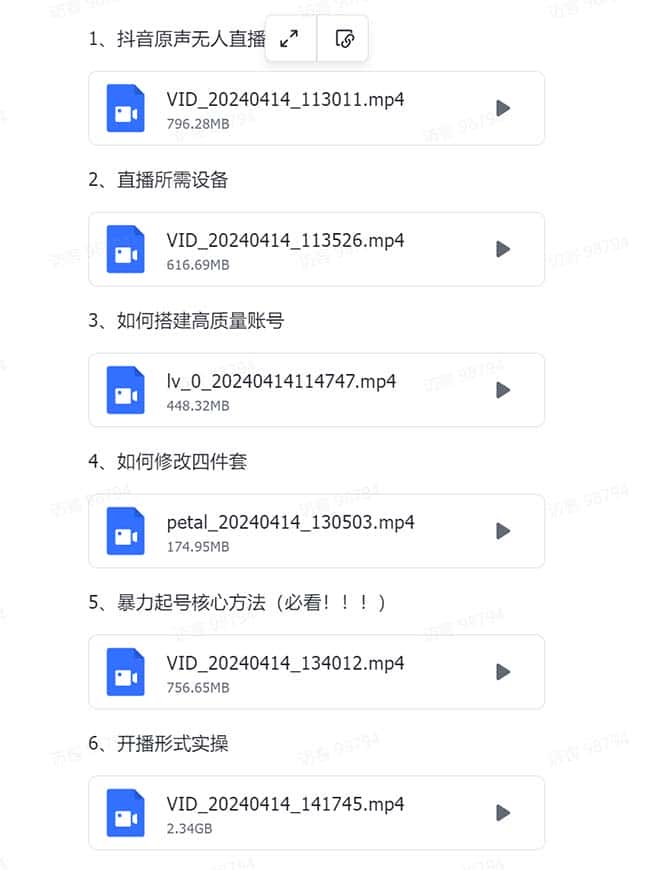Image resolution: width=664 pixels, height=870 pixels.
Task: Open the petal_20240414_130503.mp4 file card
Action: [290, 531]
